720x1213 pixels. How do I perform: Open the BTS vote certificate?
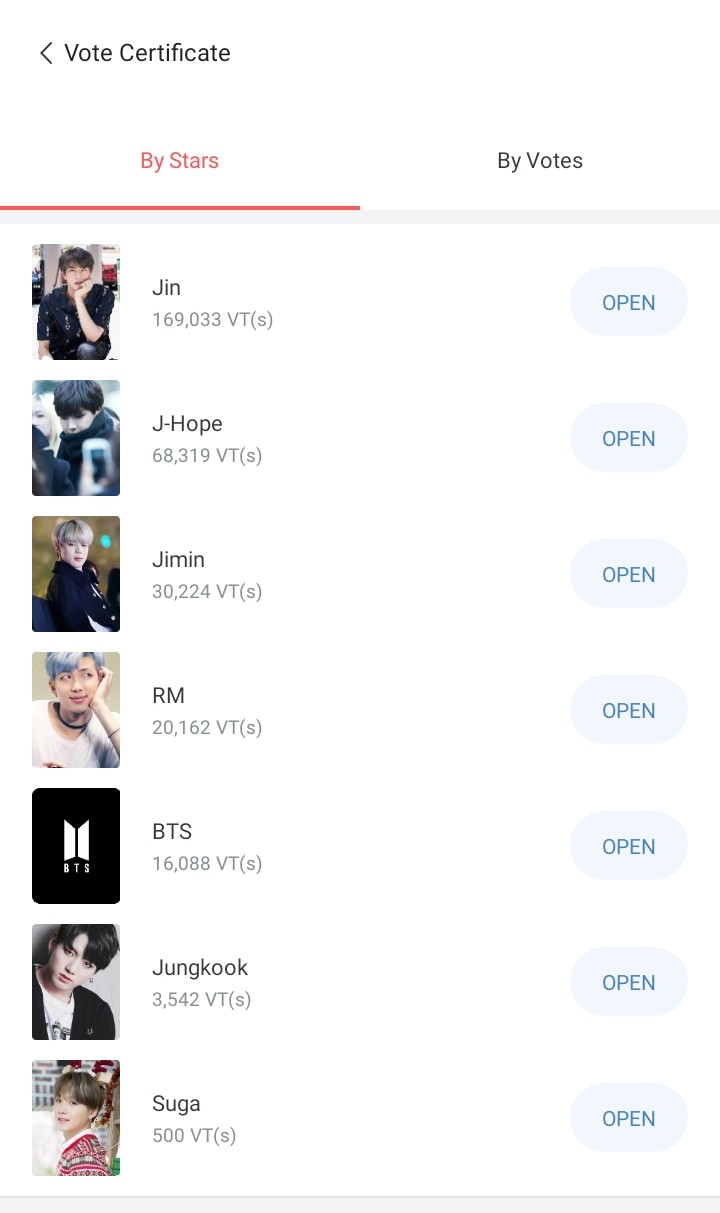pyautogui.click(x=628, y=847)
